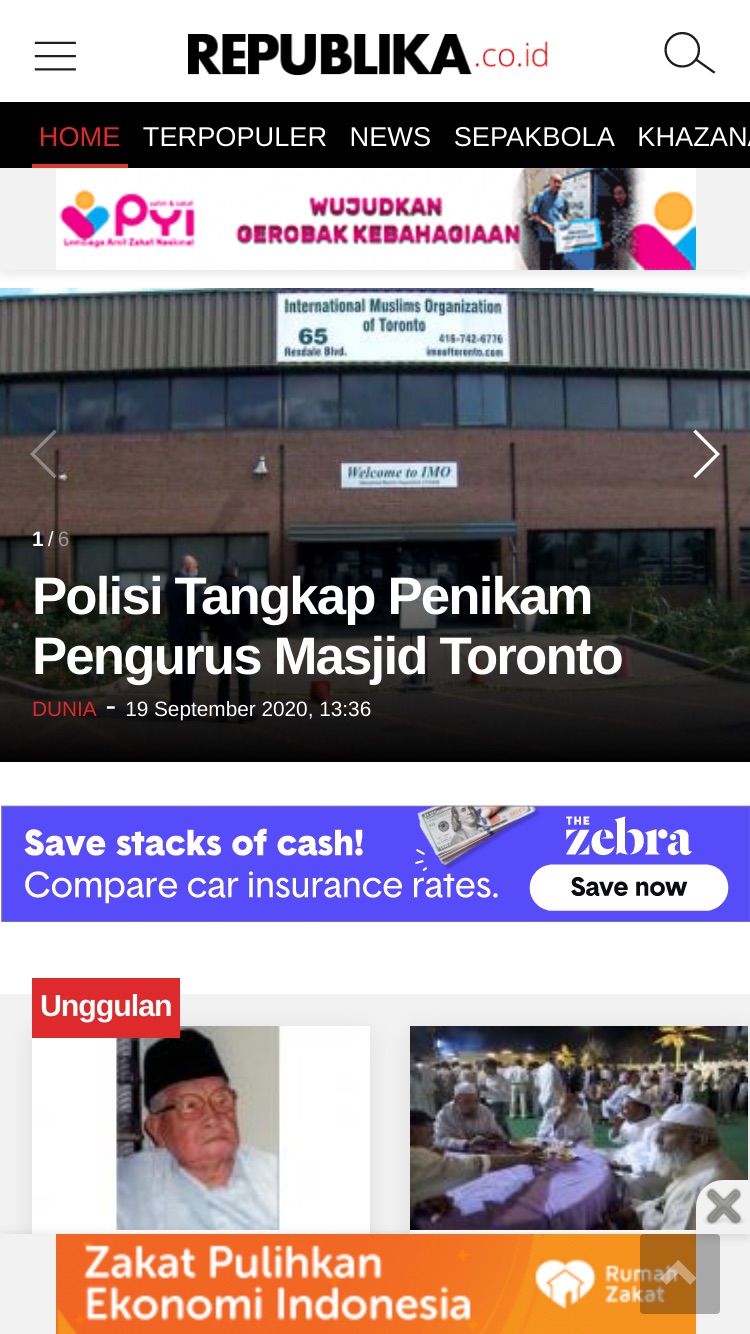
Task: Switch to the TERPOPULER tab
Action: coord(234,137)
